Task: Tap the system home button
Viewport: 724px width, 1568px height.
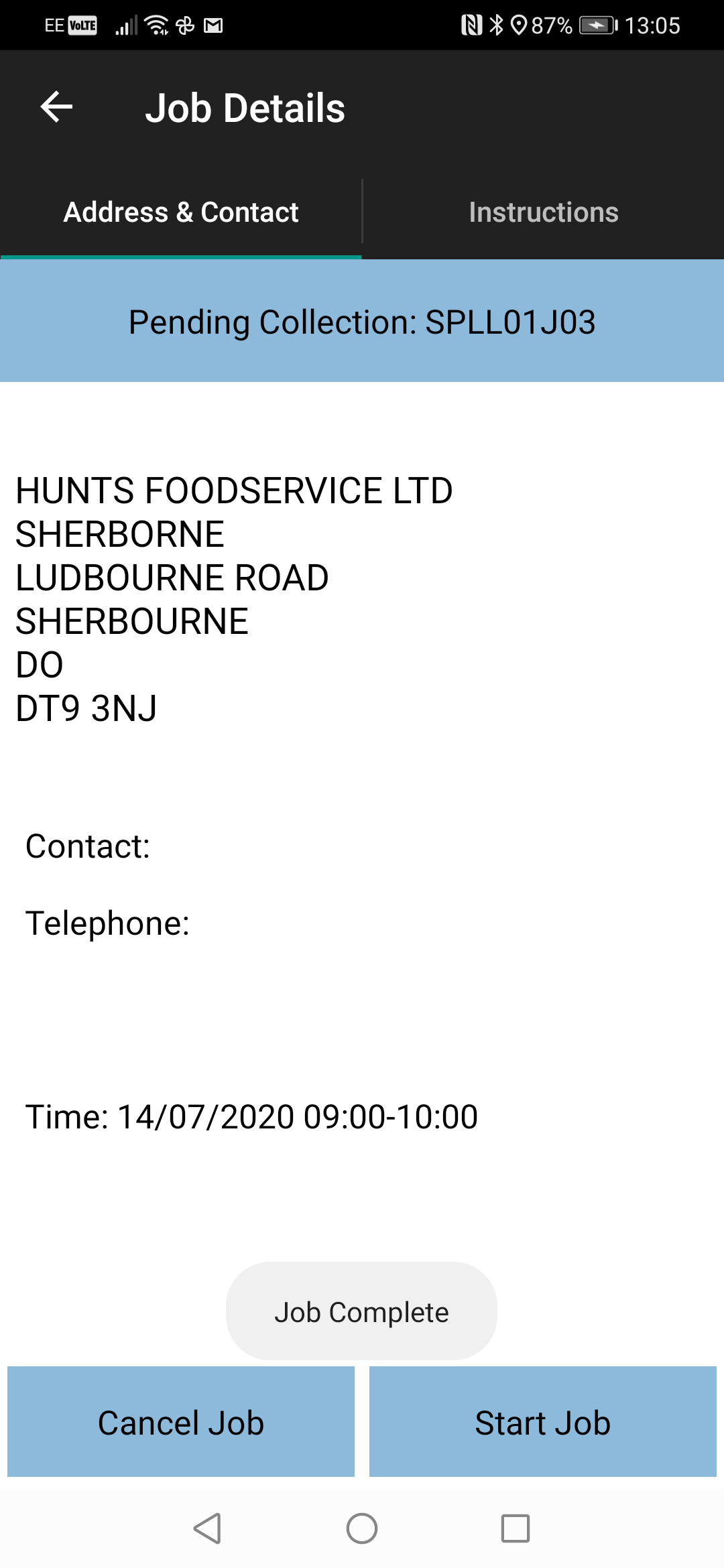Action: pos(362,1528)
